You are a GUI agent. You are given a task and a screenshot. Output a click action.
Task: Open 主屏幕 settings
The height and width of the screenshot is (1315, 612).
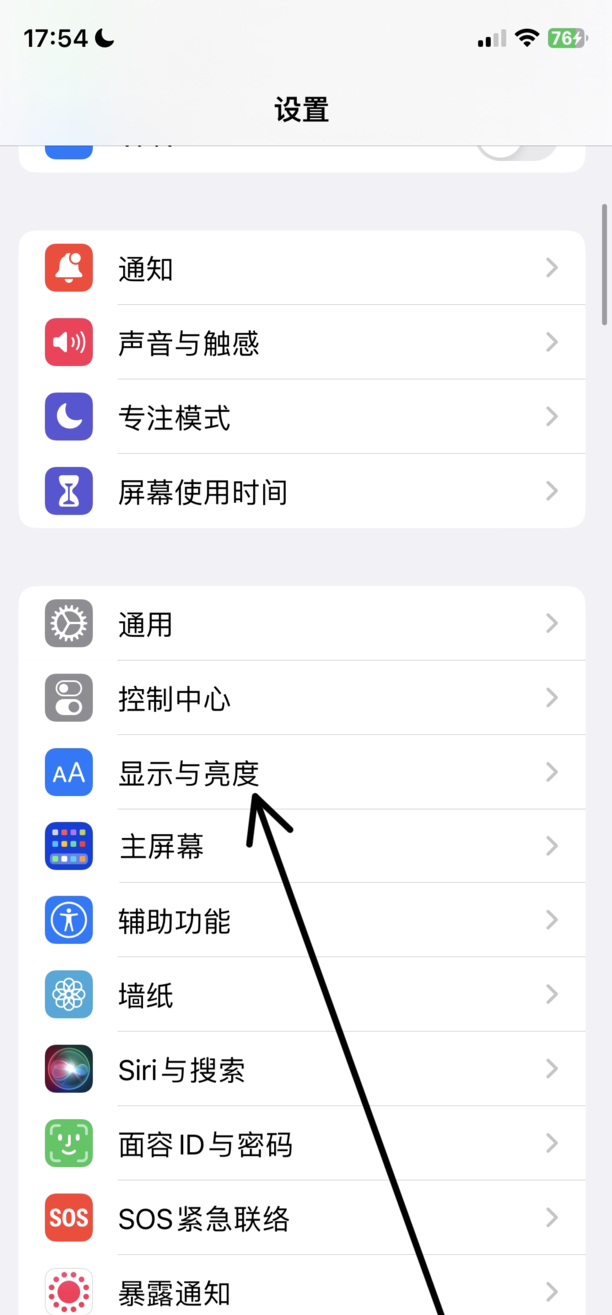click(x=300, y=846)
